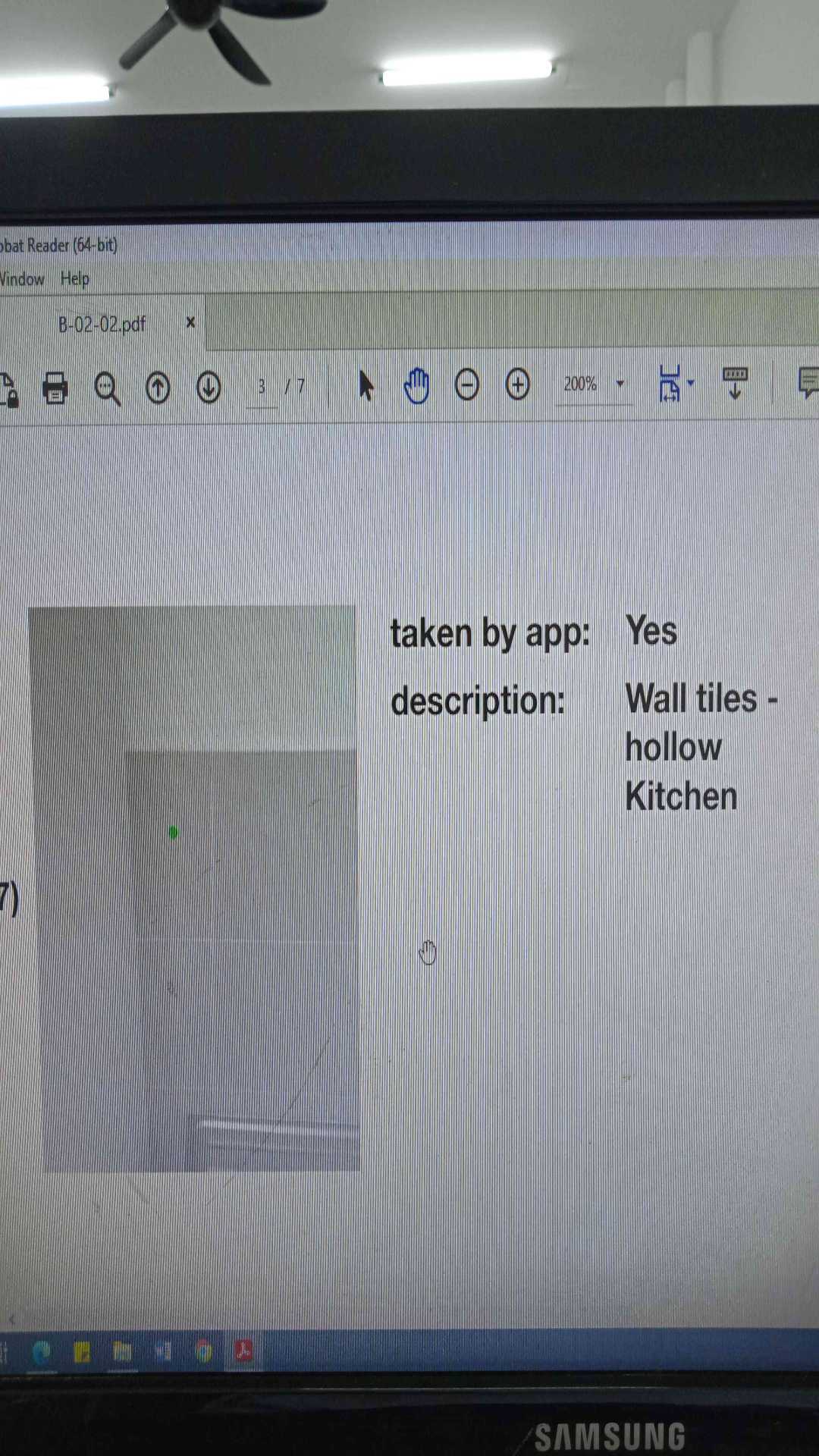Activate the hand pan tool
The width and height of the screenshot is (819, 1456).
coord(416,385)
